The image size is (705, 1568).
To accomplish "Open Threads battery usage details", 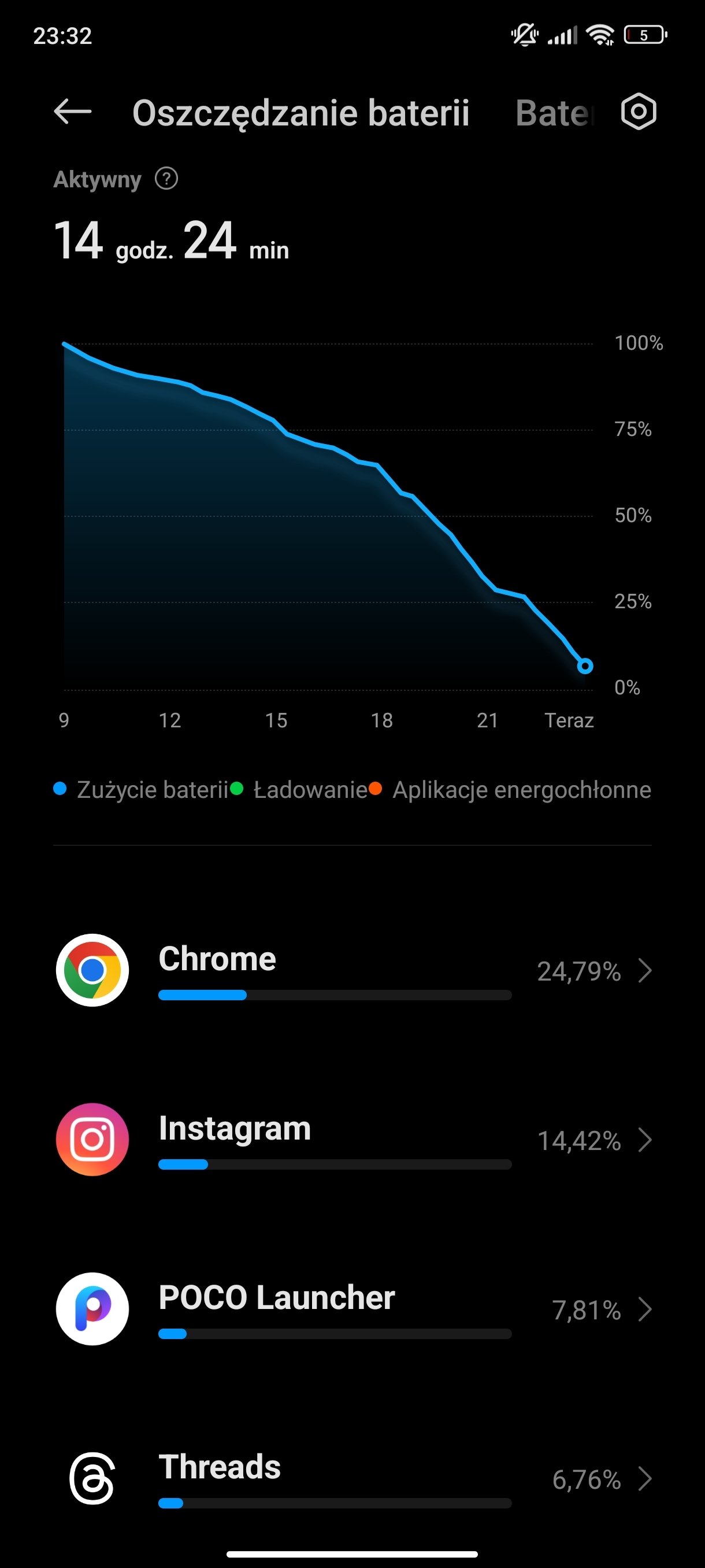I will point(353,1478).
